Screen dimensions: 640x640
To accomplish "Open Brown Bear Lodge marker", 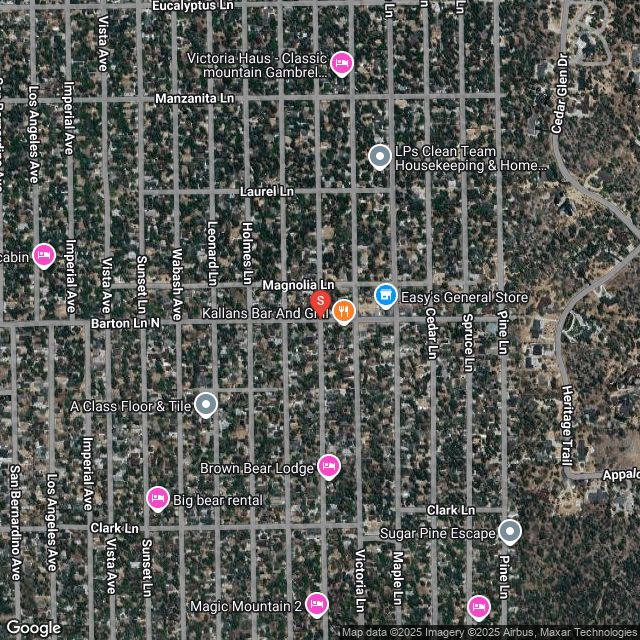I will (x=329, y=466).
